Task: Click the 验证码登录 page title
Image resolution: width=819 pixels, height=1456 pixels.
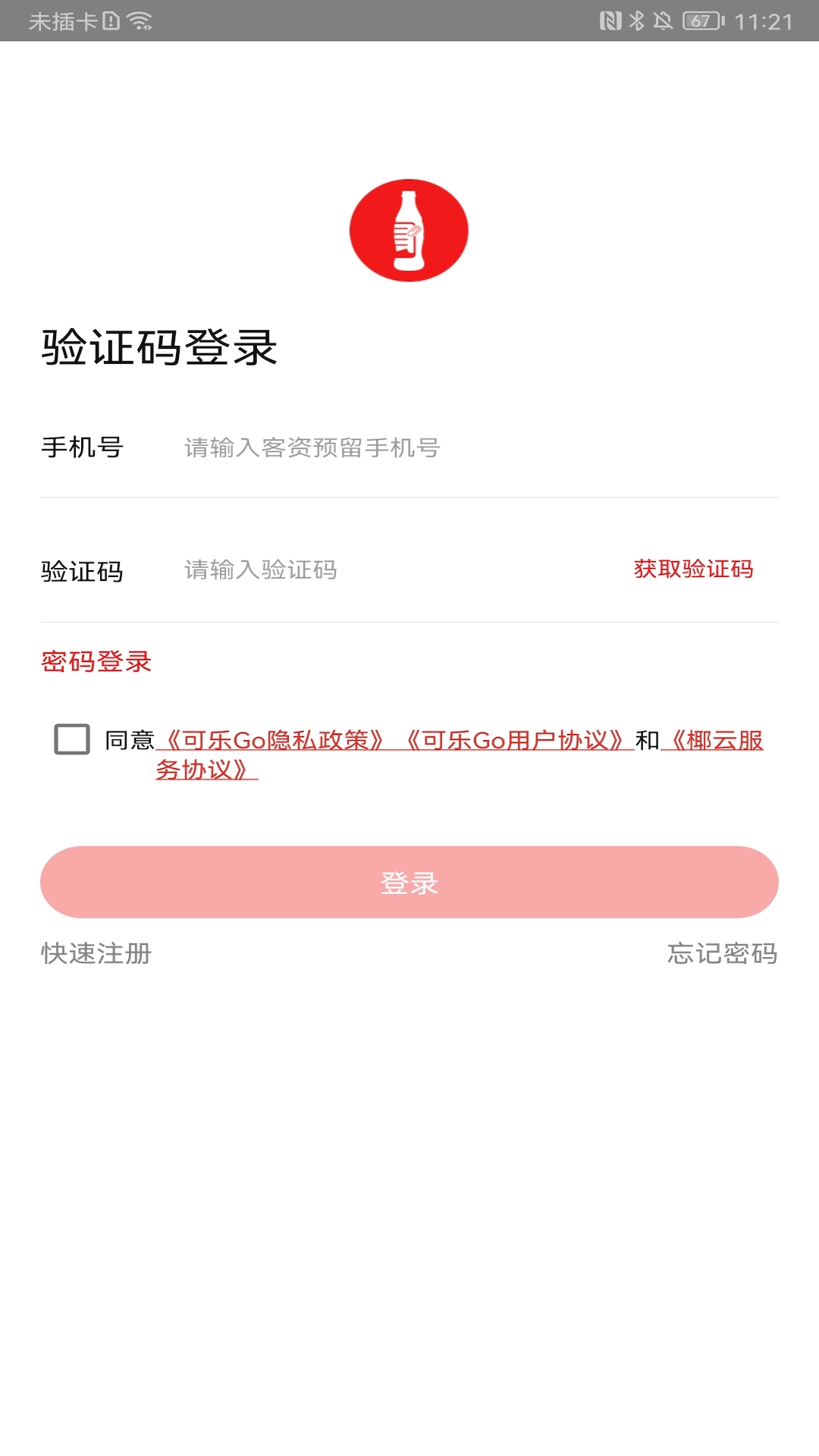Action: pos(158,346)
